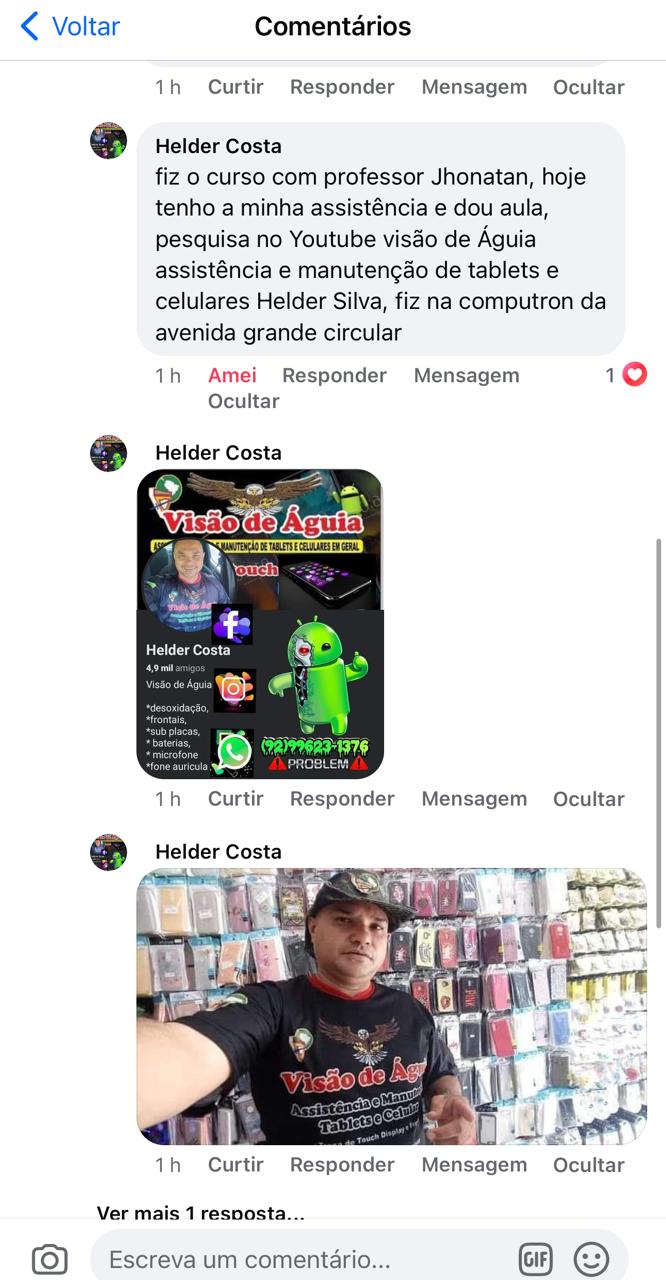Screen dimensions: 666x1280
Task: Tap Amei on the computron course comment
Action: 232,375
